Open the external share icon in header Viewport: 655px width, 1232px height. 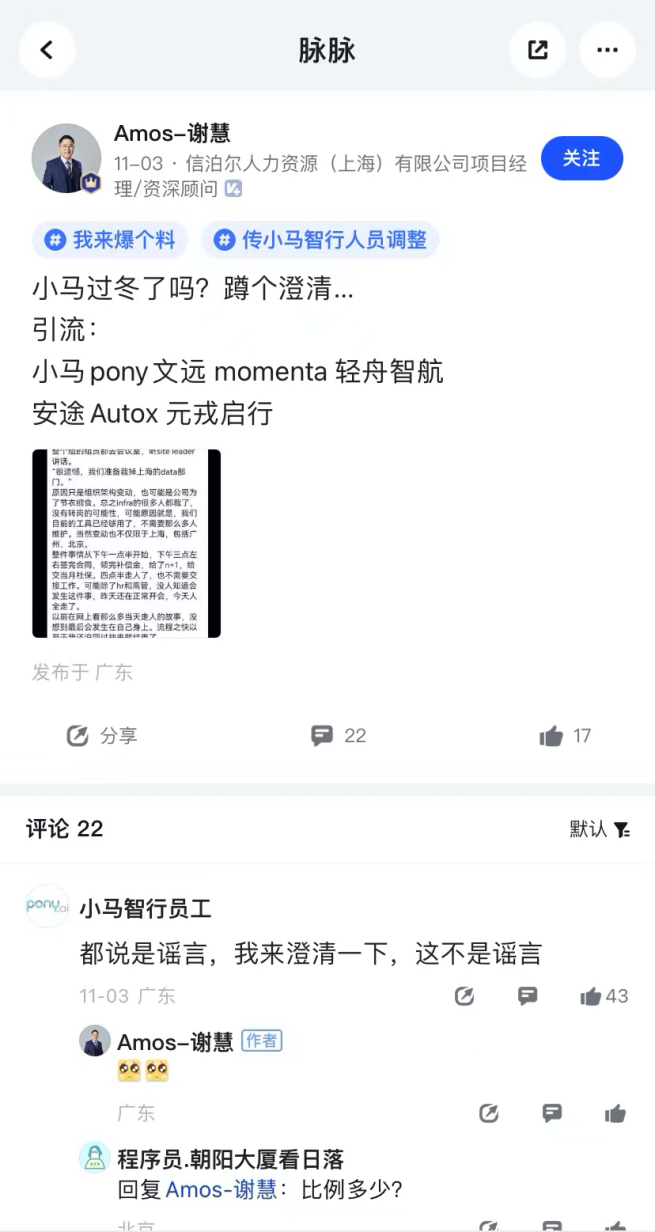coord(538,50)
